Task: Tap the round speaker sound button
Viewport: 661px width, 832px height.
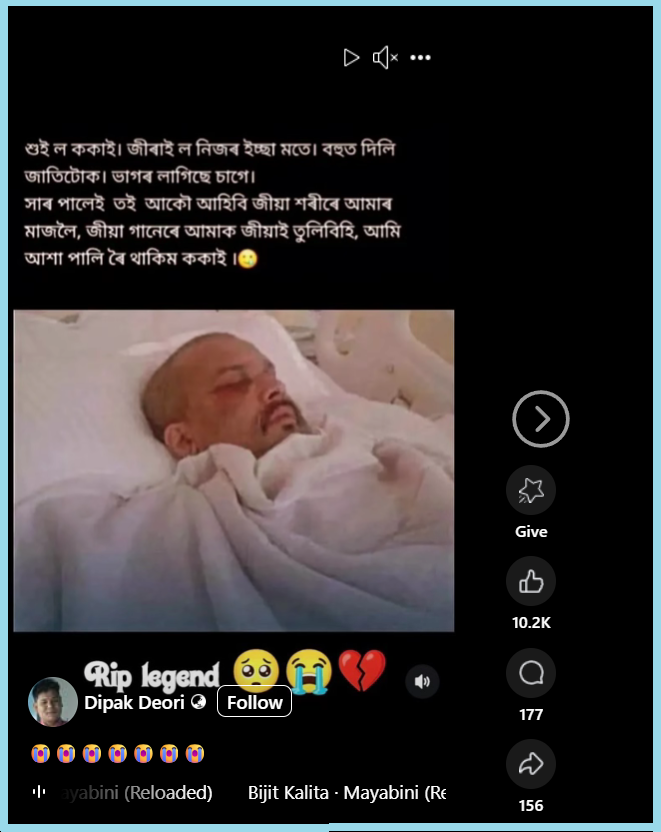Action: 422,681
